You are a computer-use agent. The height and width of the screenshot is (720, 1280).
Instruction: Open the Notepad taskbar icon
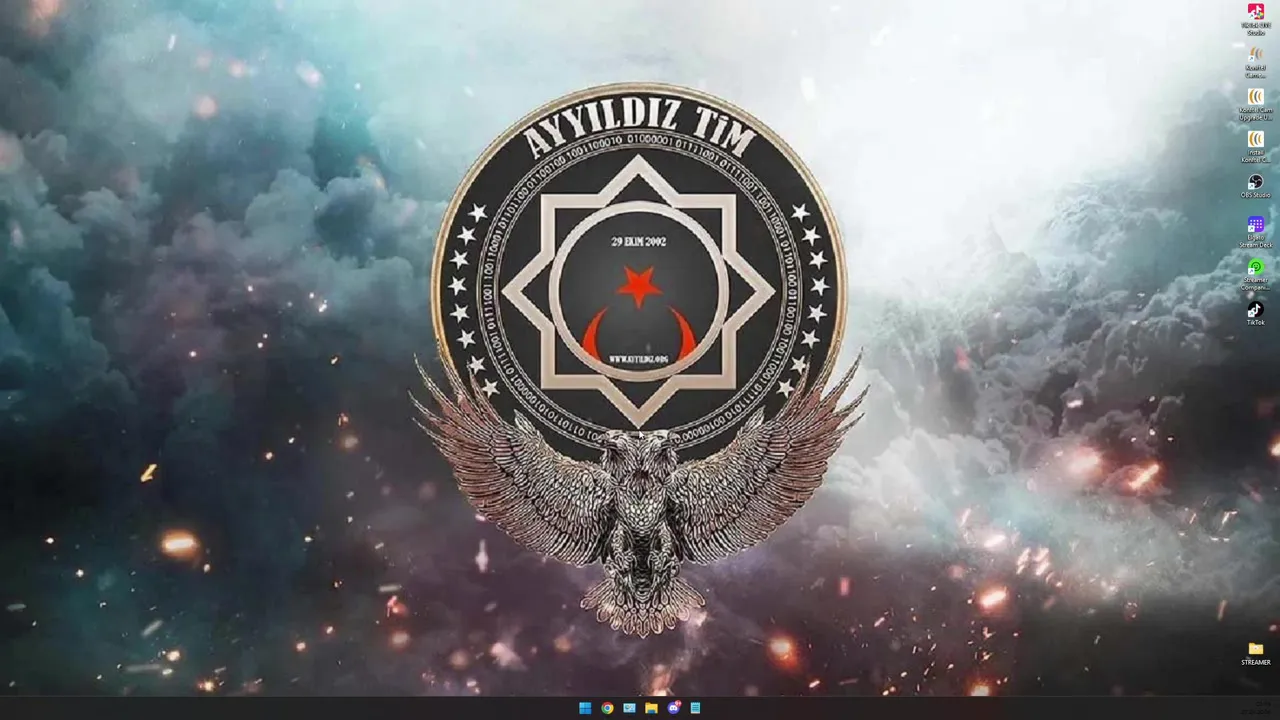click(695, 708)
